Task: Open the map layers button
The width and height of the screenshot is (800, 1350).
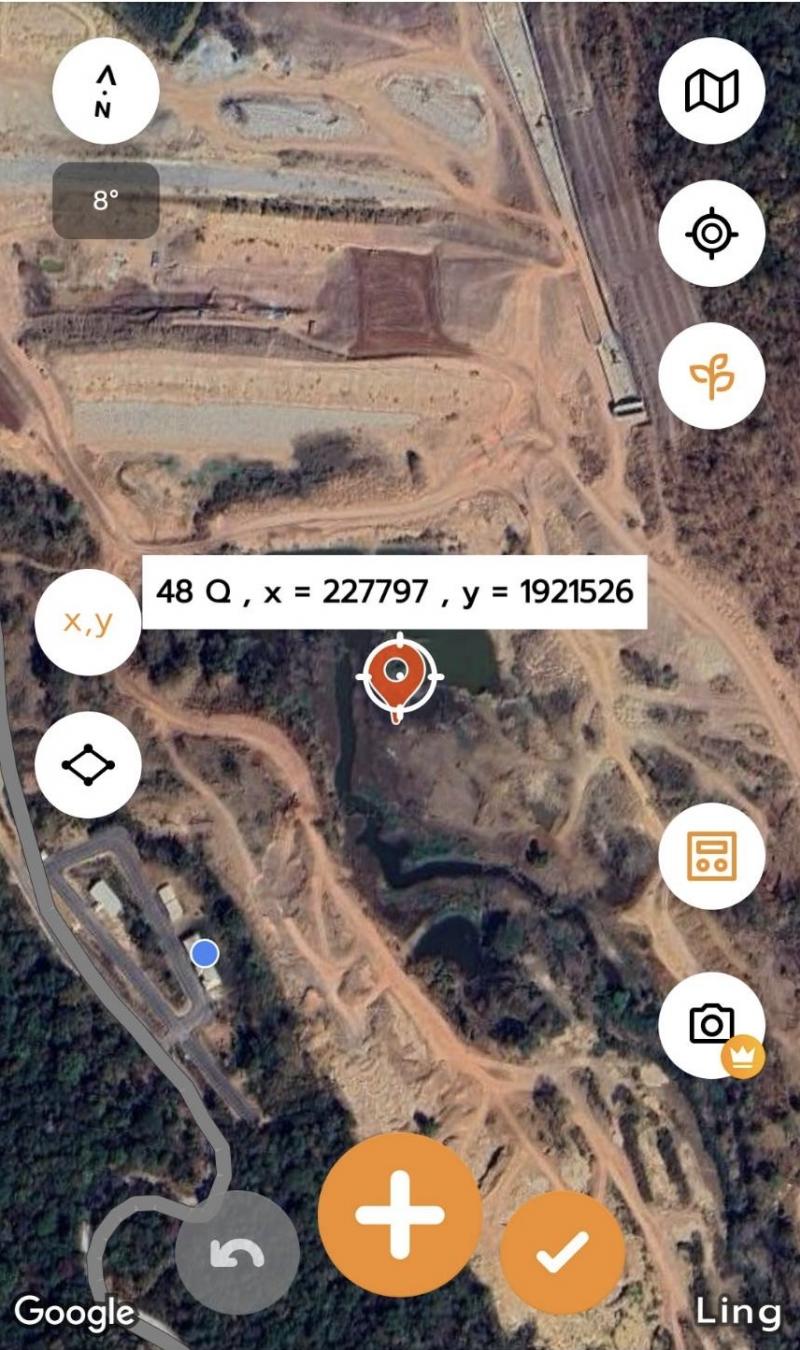Action: pyautogui.click(x=711, y=91)
